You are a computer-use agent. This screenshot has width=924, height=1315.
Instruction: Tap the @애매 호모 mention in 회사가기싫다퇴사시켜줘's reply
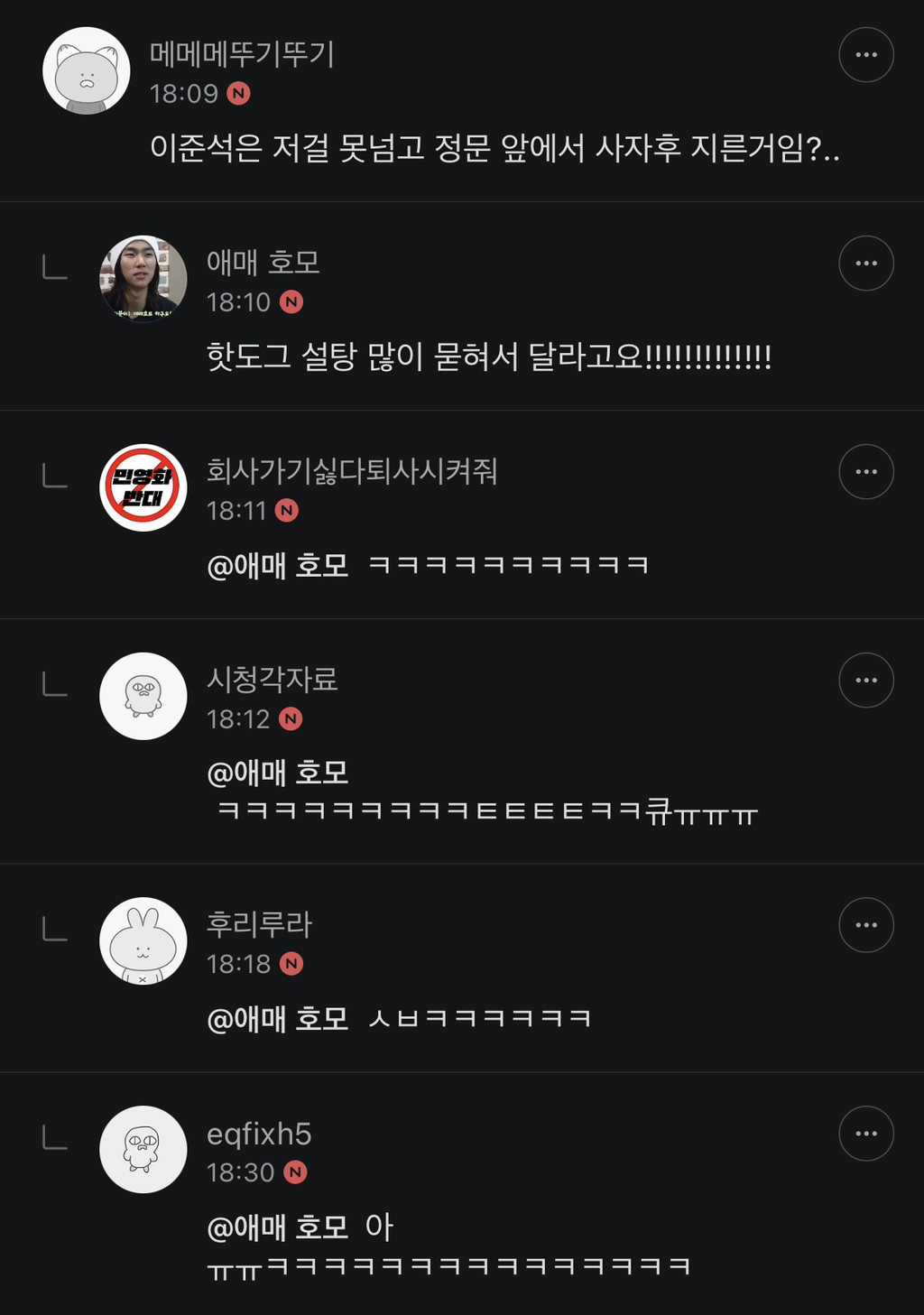coord(278,566)
